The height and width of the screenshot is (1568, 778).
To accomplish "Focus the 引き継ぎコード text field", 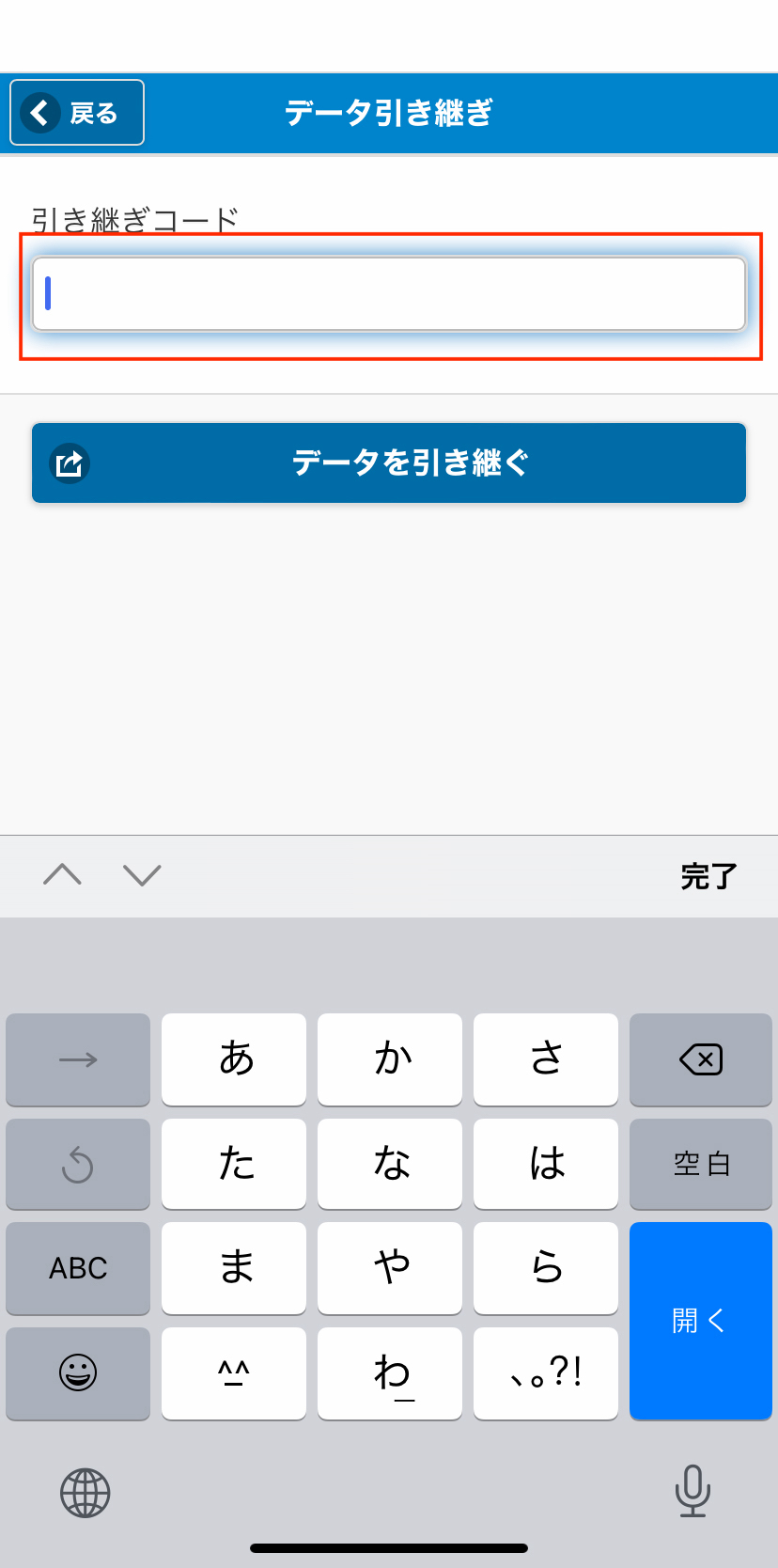I will pos(389,293).
